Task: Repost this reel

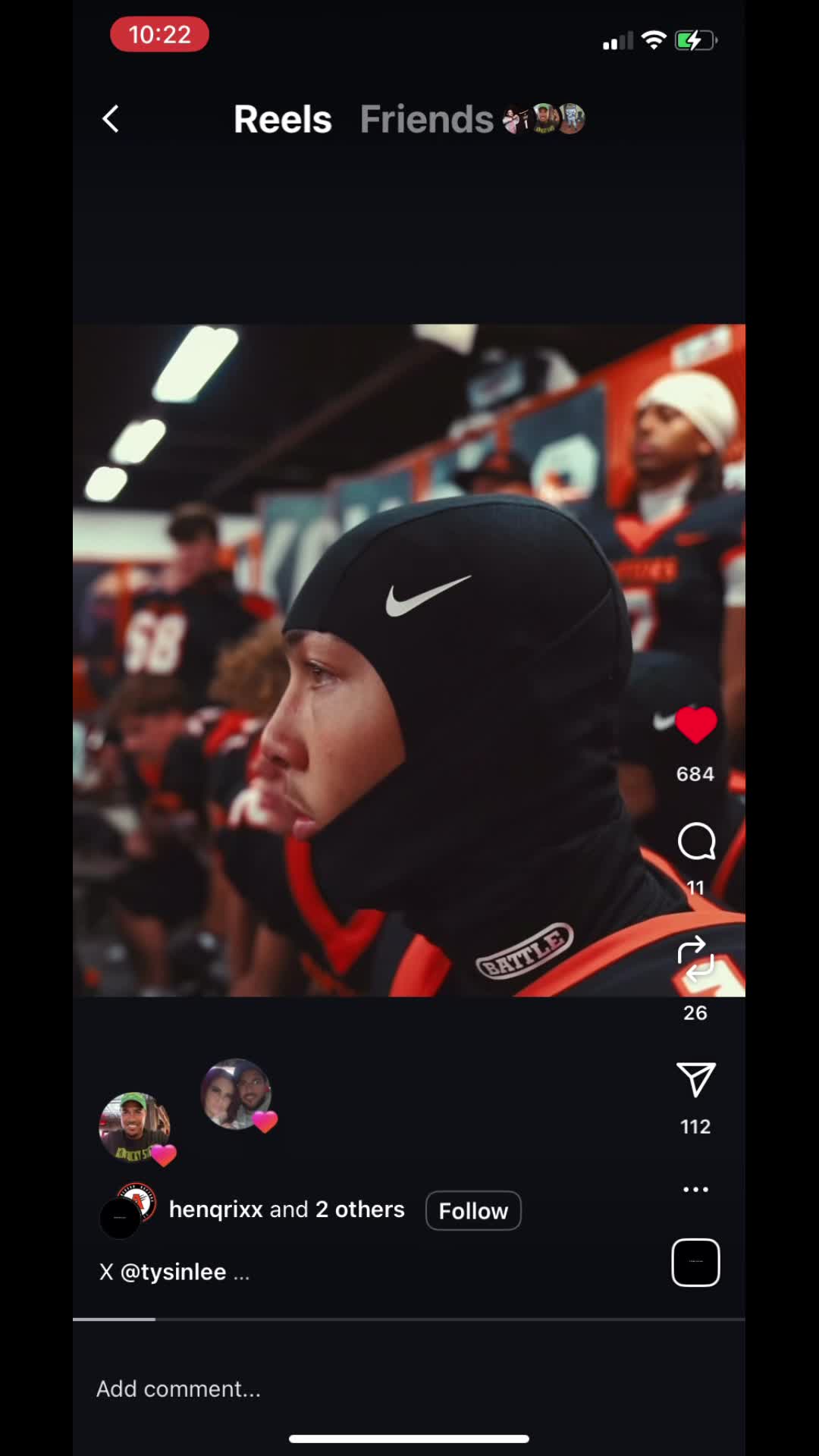Action: (695, 958)
